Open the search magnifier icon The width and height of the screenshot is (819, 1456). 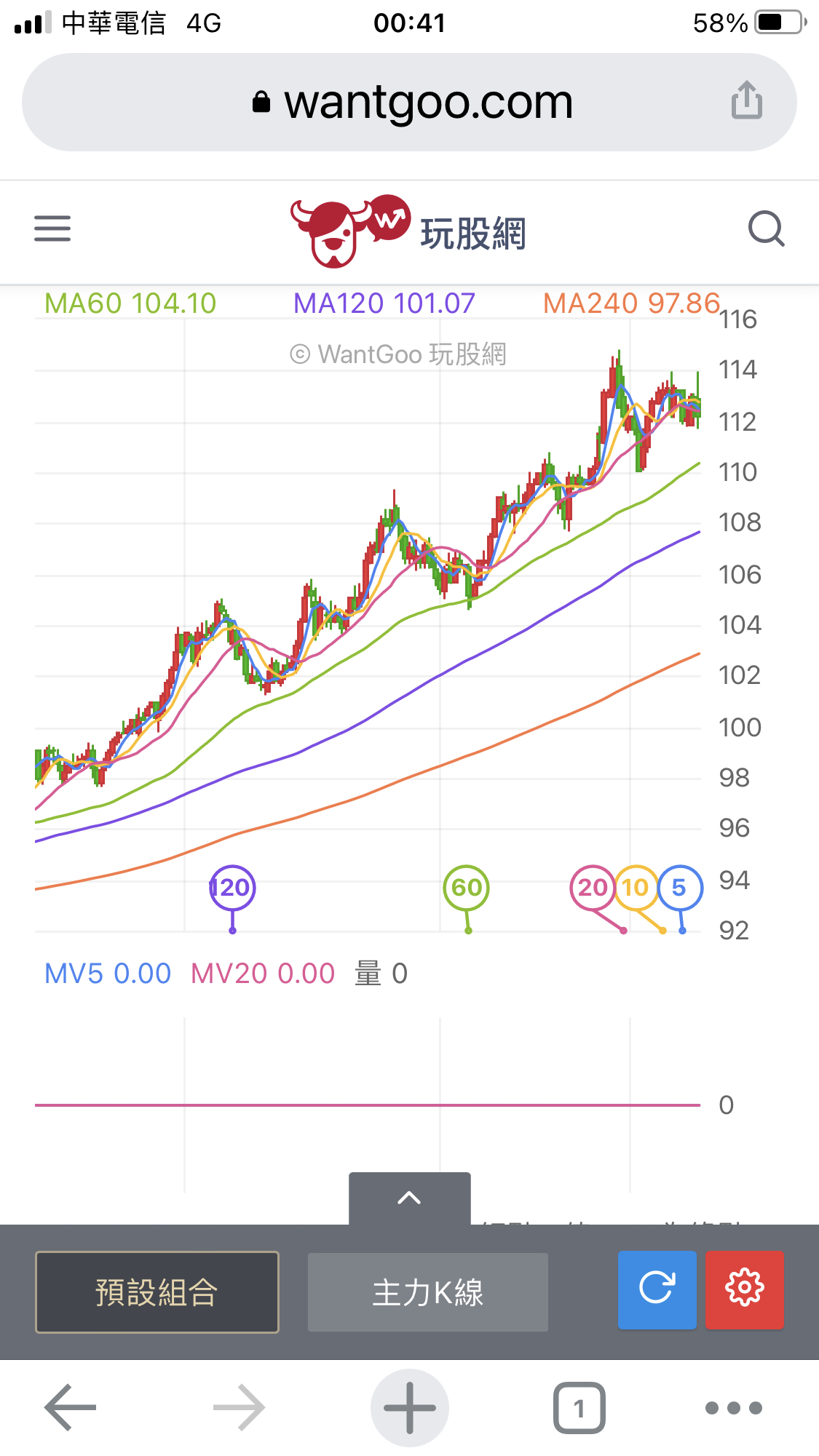pyautogui.click(x=766, y=229)
